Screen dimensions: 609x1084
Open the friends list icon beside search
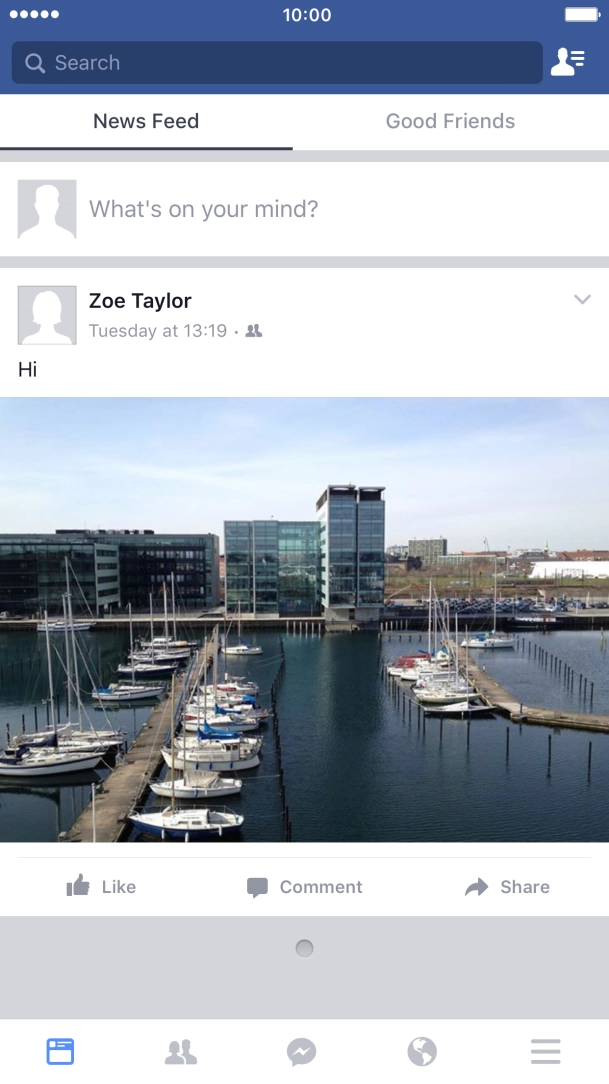[x=568, y=63]
